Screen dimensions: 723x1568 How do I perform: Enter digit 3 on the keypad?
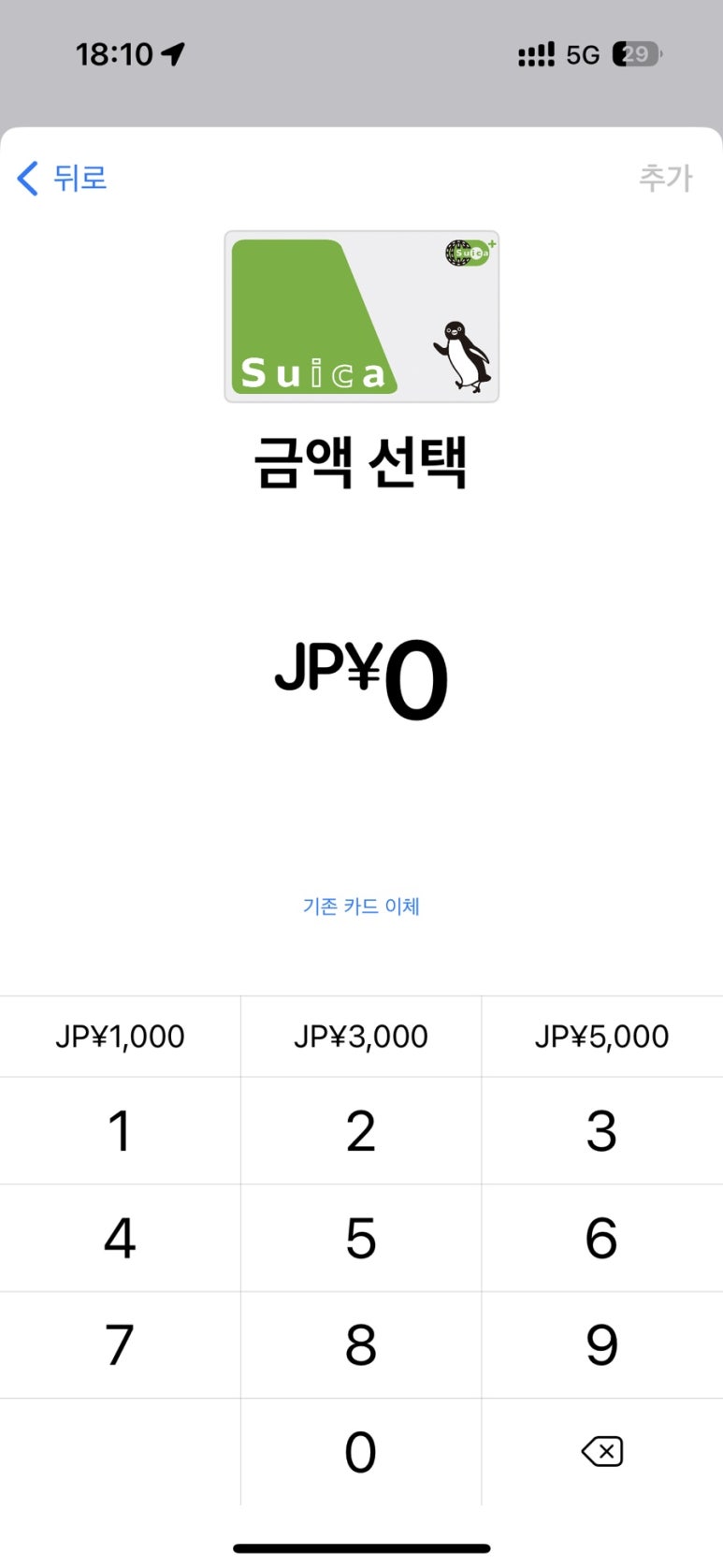(602, 1131)
